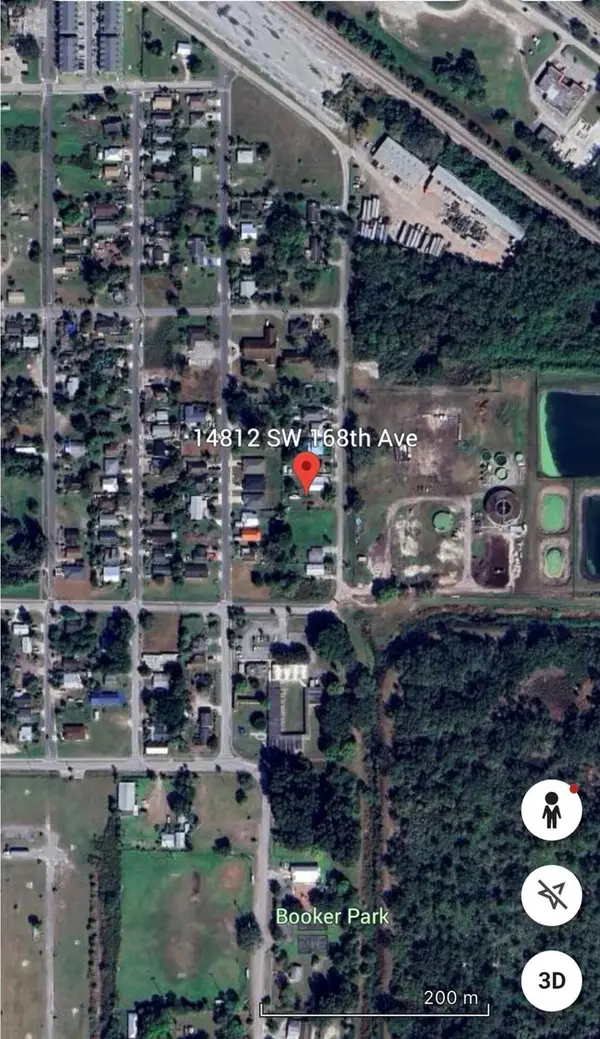Switch the map to 3D view
600x1039 pixels.
552,980
